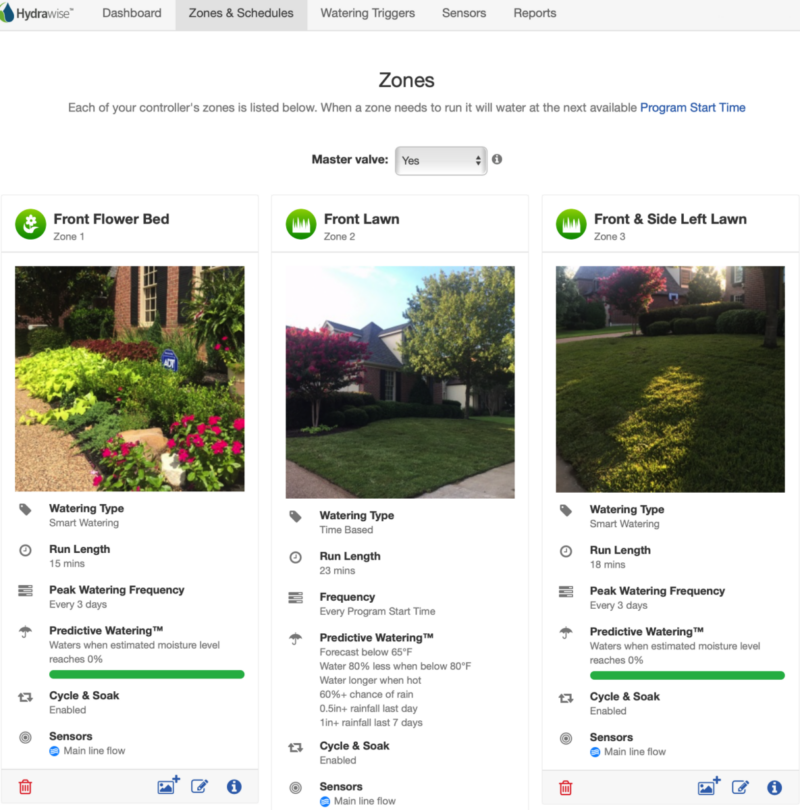Open the Watering Triggers tab
800x810 pixels.
click(368, 14)
